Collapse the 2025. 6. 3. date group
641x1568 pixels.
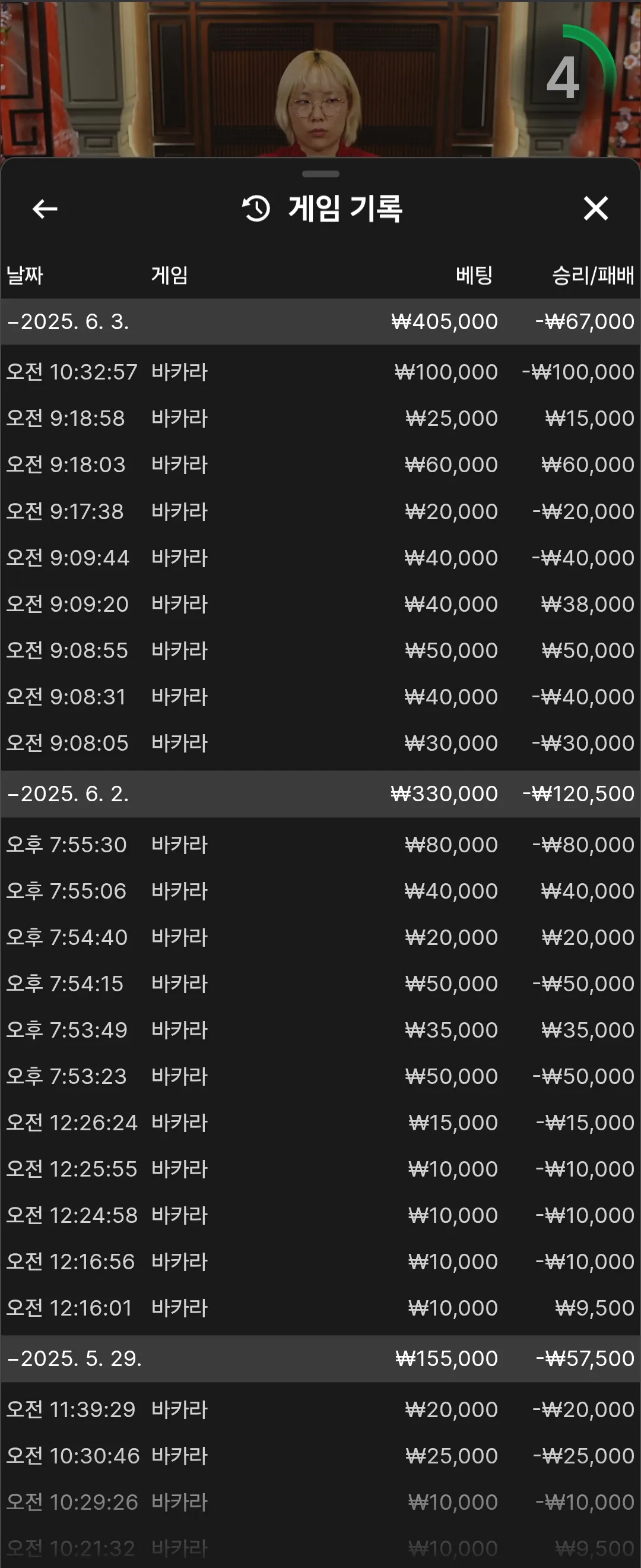click(320, 321)
